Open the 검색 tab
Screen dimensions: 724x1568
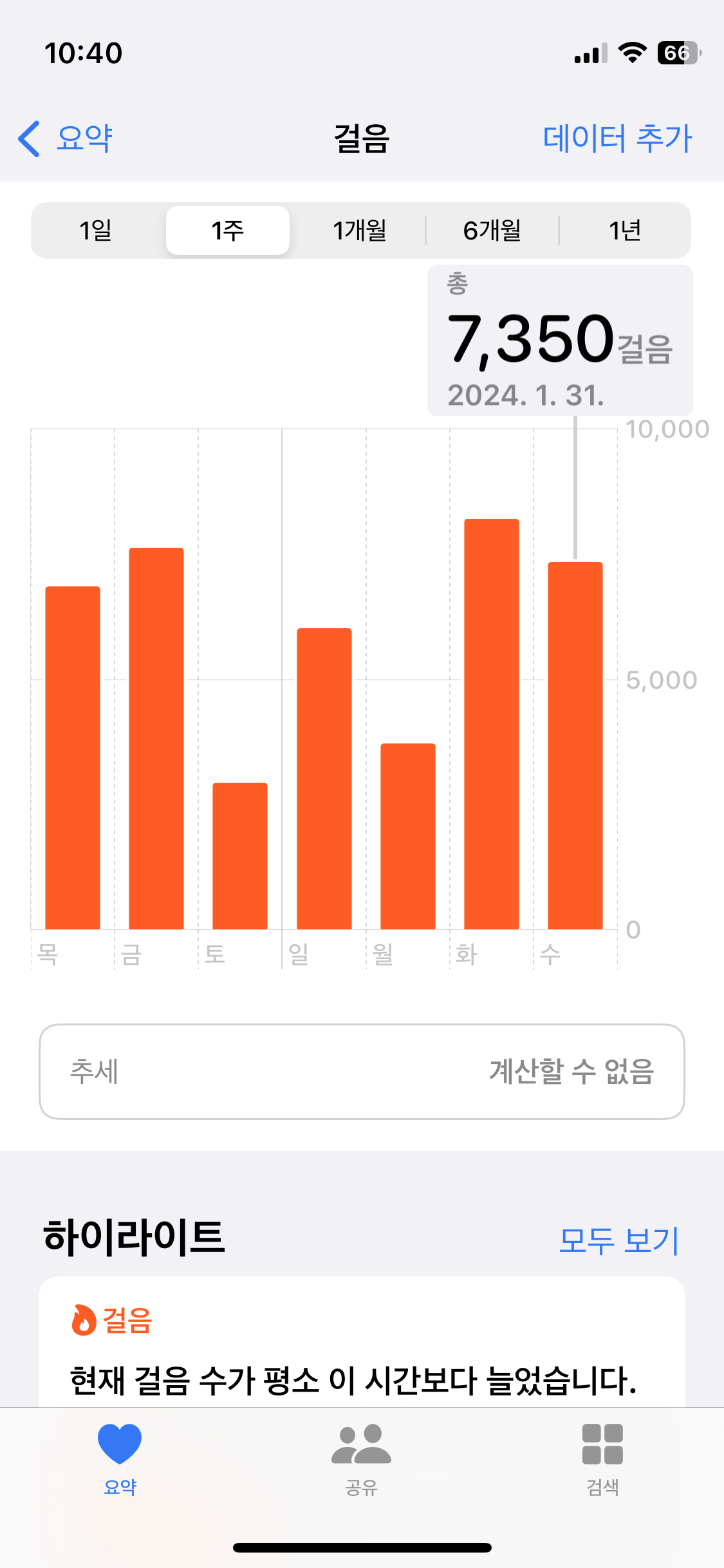click(602, 1458)
